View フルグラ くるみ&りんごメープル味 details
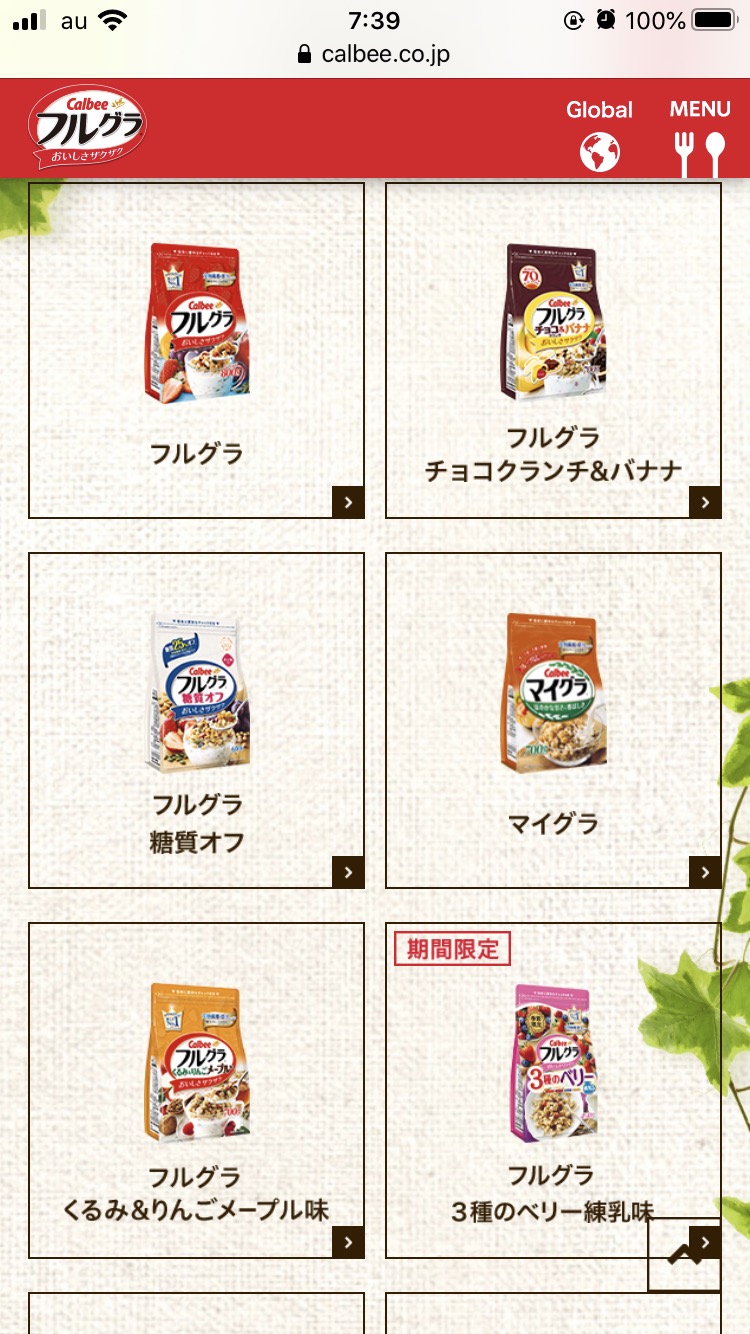 pos(196,1090)
